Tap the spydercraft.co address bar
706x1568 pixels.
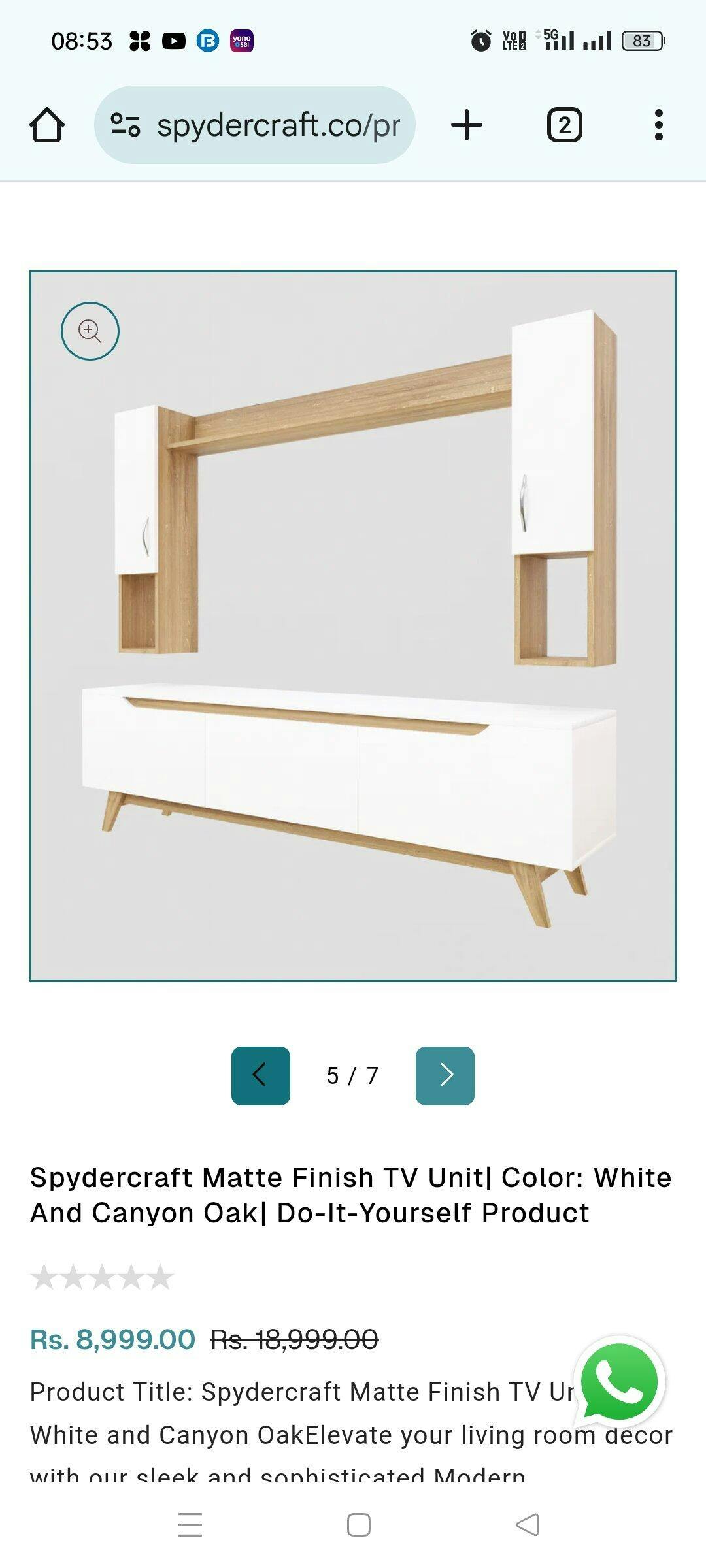(x=255, y=125)
